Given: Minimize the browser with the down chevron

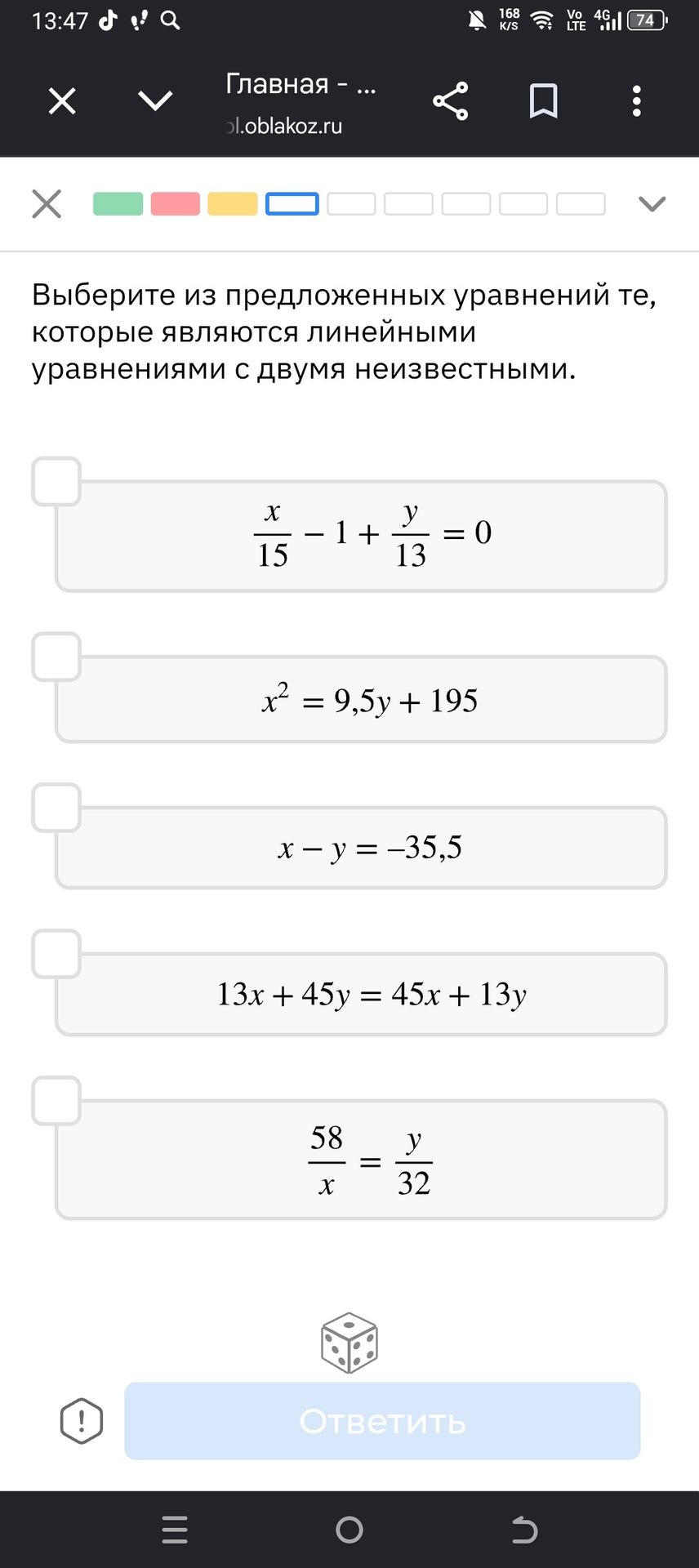Looking at the screenshot, I should (x=155, y=101).
